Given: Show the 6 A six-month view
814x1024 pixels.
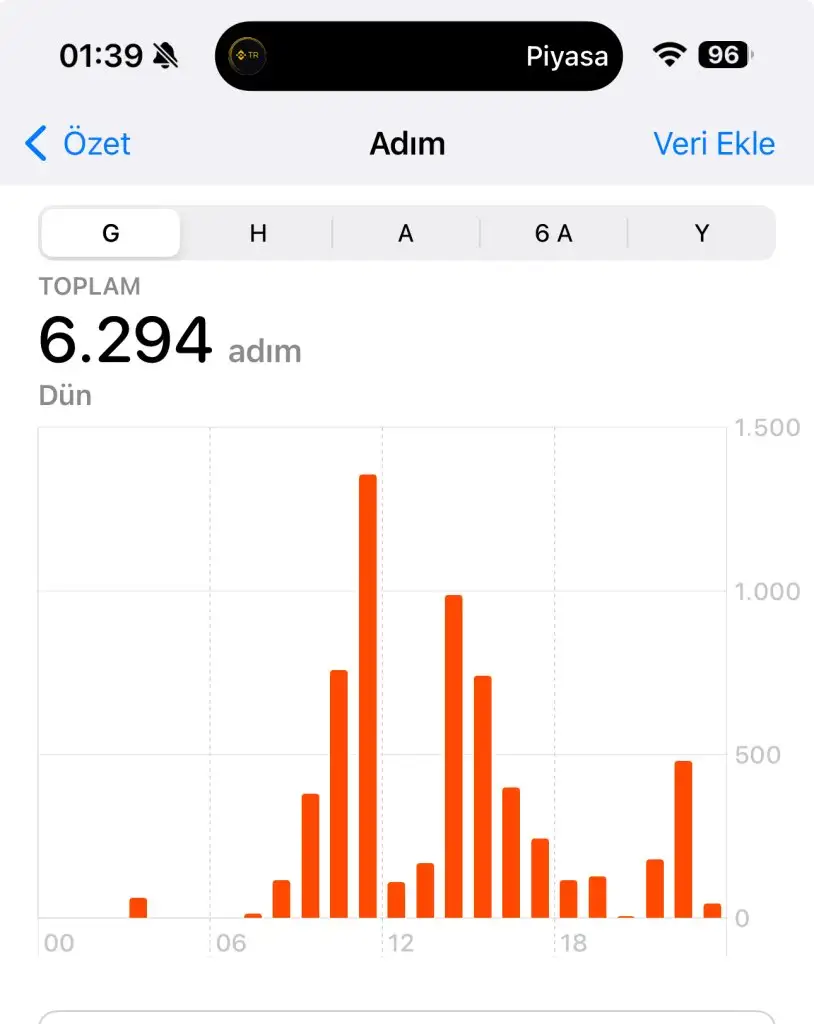Looking at the screenshot, I should 553,234.
